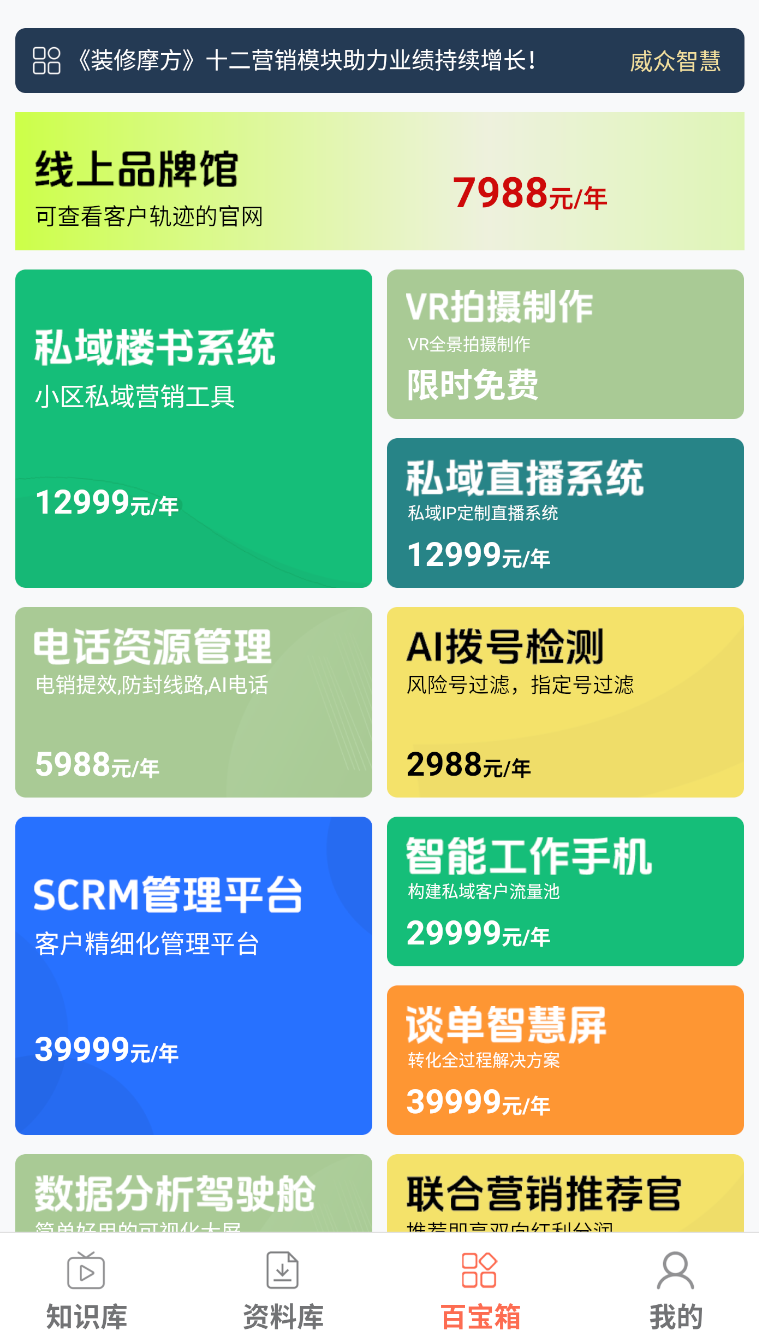
Task: View the 联合营销推荐官 card
Action: coord(565,1193)
